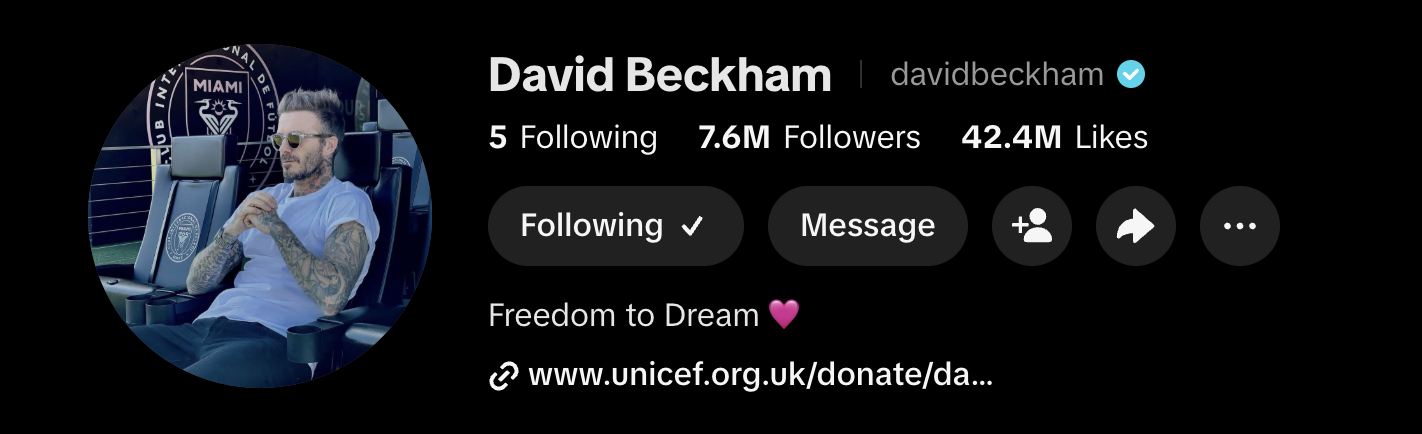Viewport: 1422px width, 434px height.
Task: Share this profile with the arrow icon
Action: pos(1135,226)
